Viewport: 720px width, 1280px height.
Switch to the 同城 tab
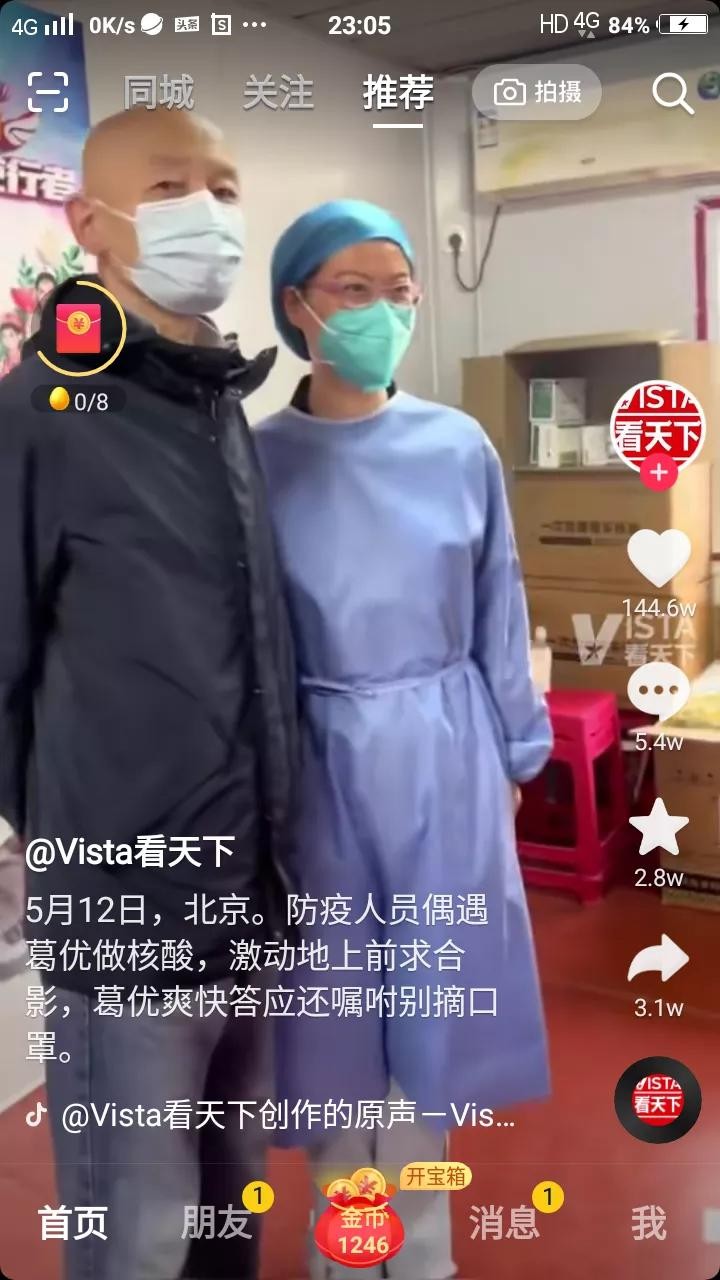158,93
